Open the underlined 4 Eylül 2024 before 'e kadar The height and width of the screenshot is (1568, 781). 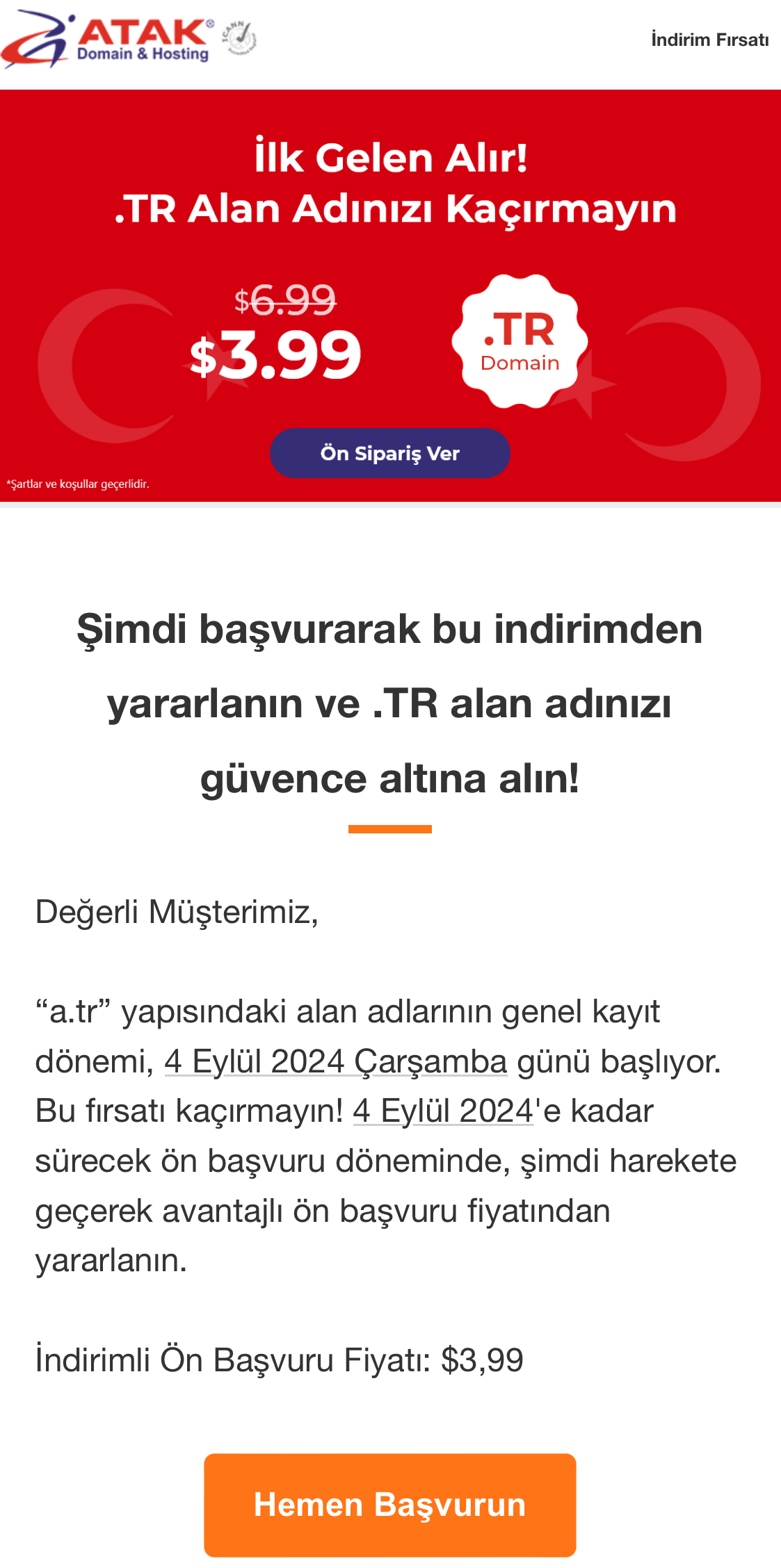click(x=443, y=1111)
